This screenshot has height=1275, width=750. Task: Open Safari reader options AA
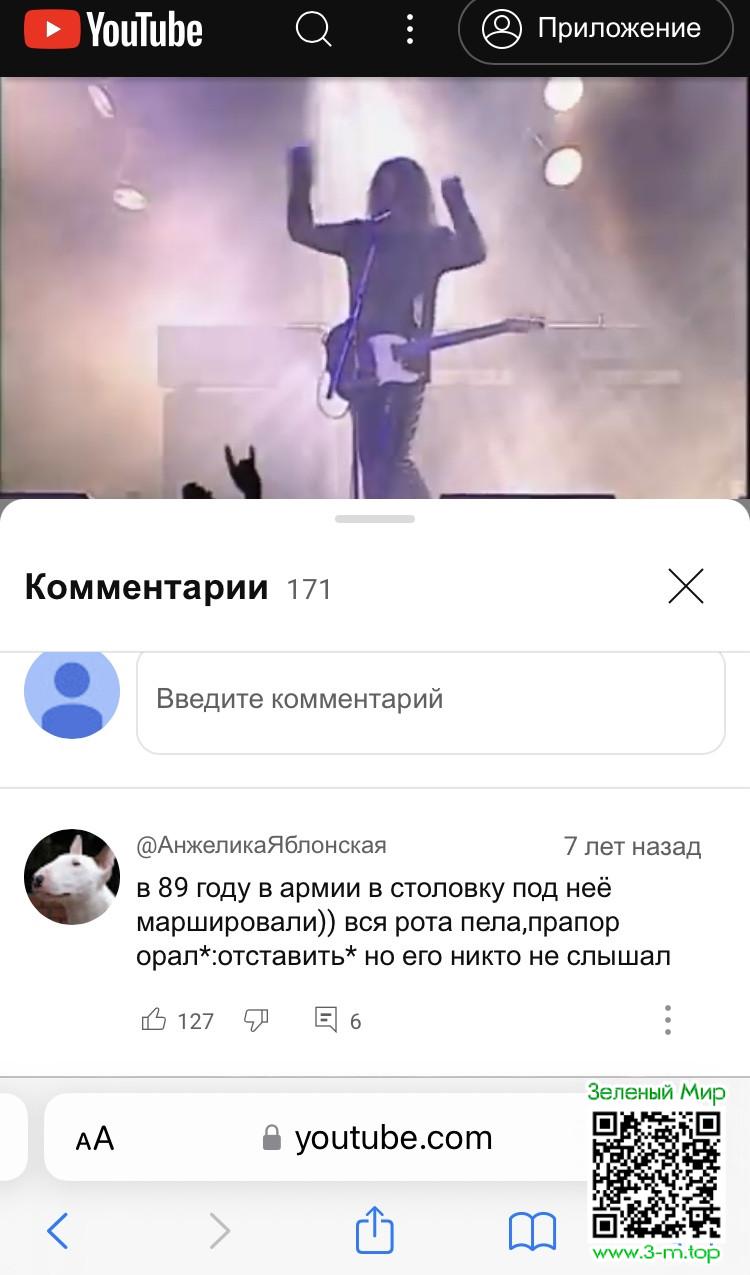(95, 1138)
